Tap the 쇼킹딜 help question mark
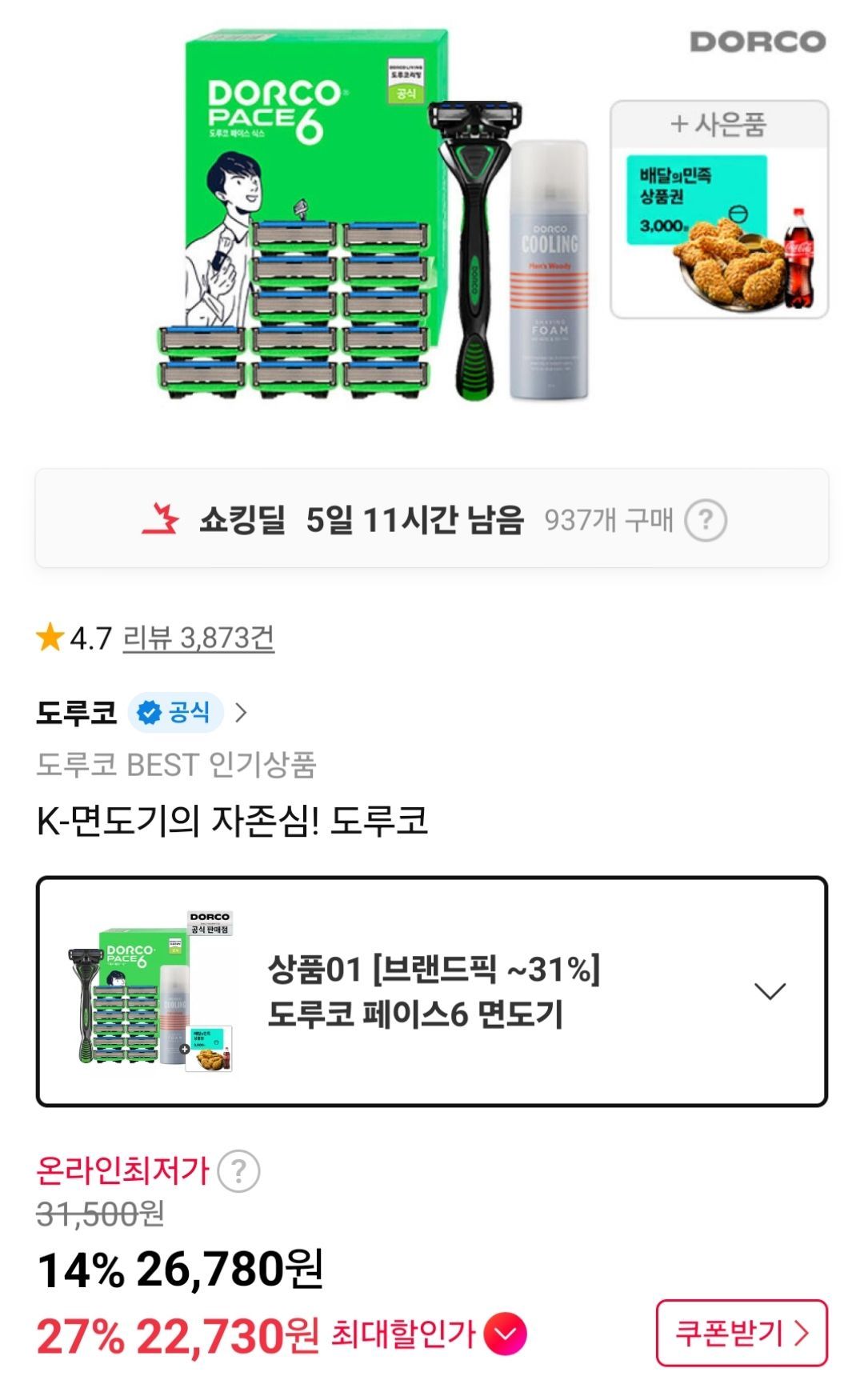Viewport: 864px width, 1400px height. pos(706,521)
